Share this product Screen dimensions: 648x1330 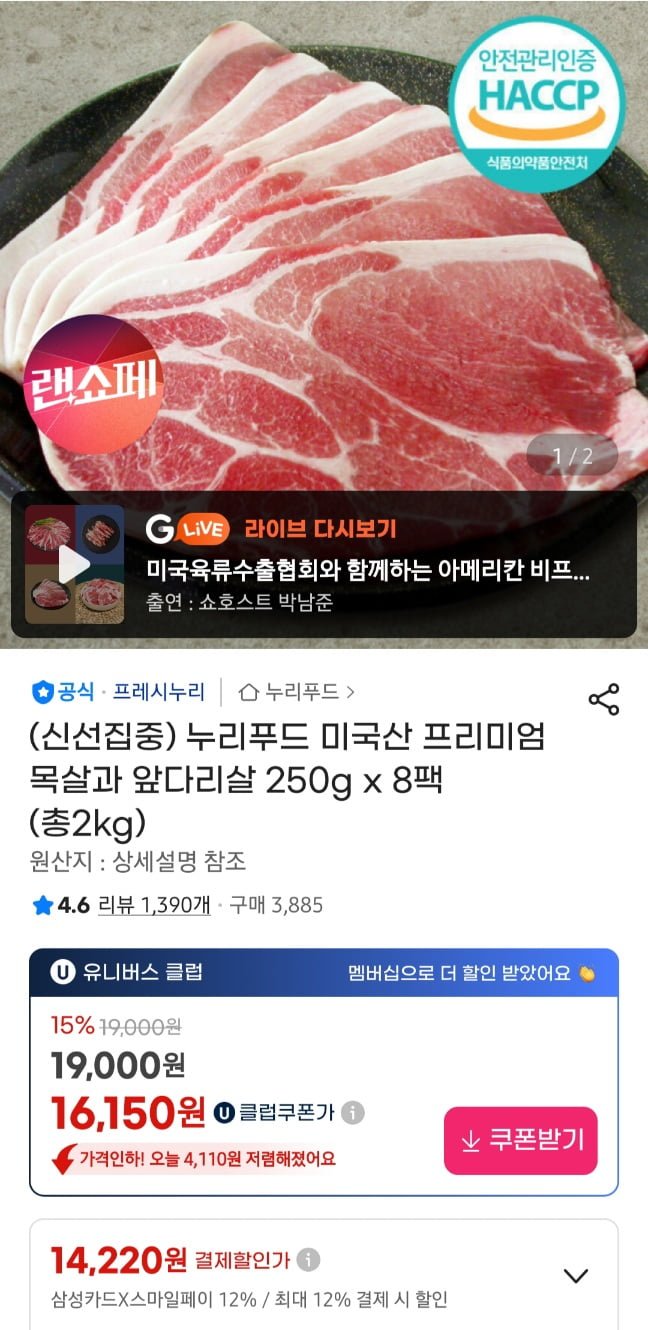[x=604, y=699]
